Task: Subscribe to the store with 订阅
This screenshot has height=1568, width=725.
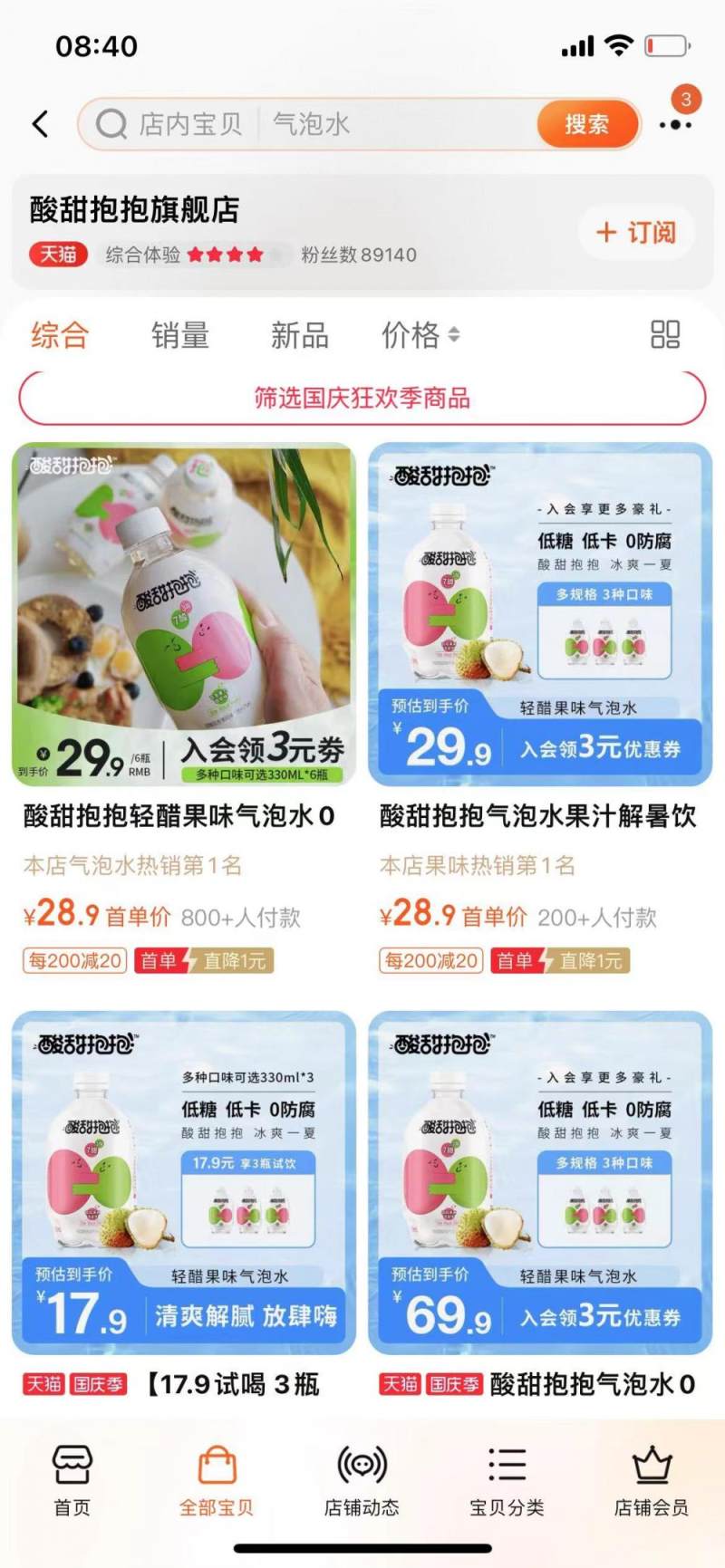Action: [636, 233]
